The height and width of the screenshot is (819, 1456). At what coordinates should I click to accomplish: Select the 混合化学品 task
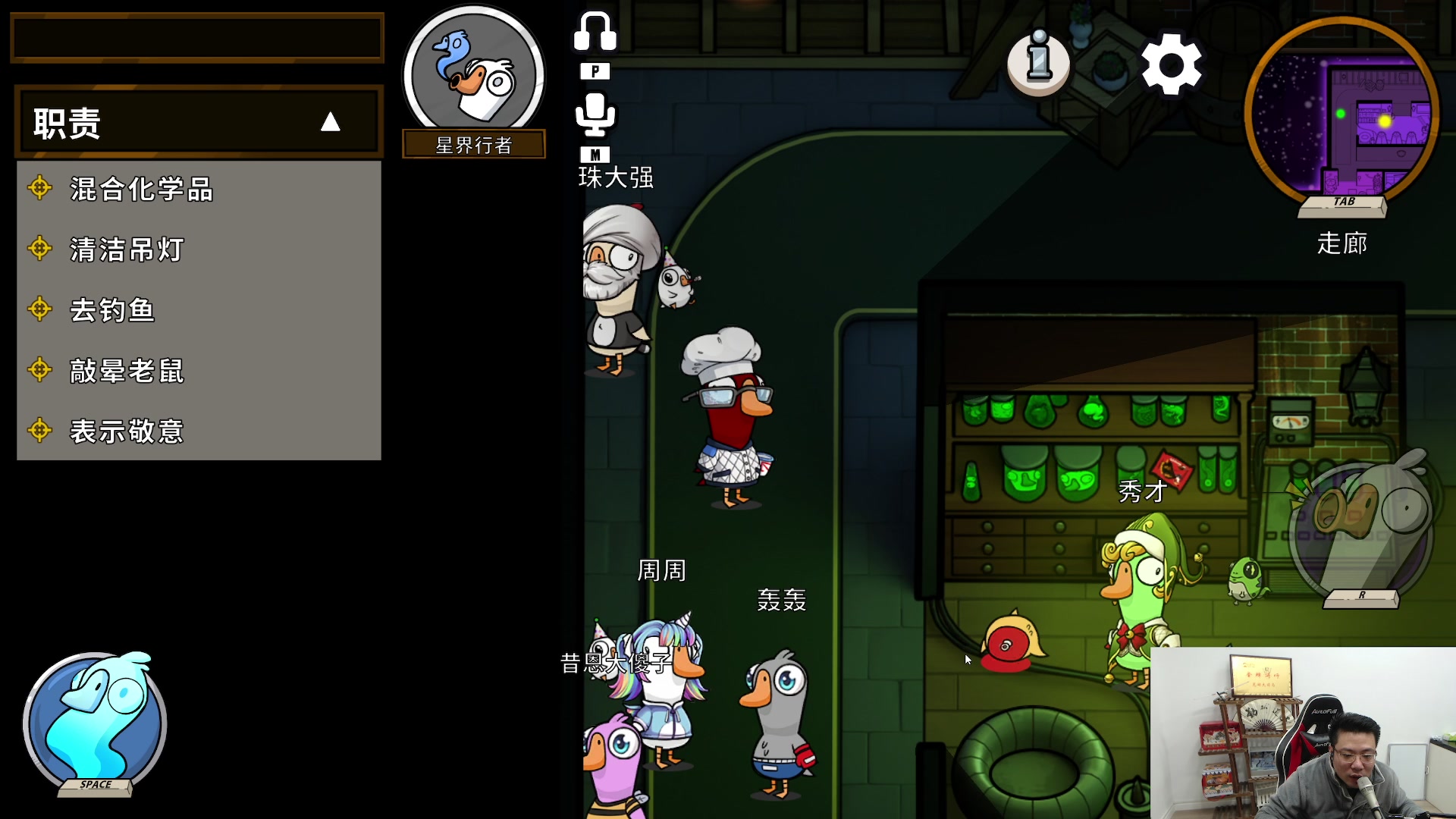142,189
